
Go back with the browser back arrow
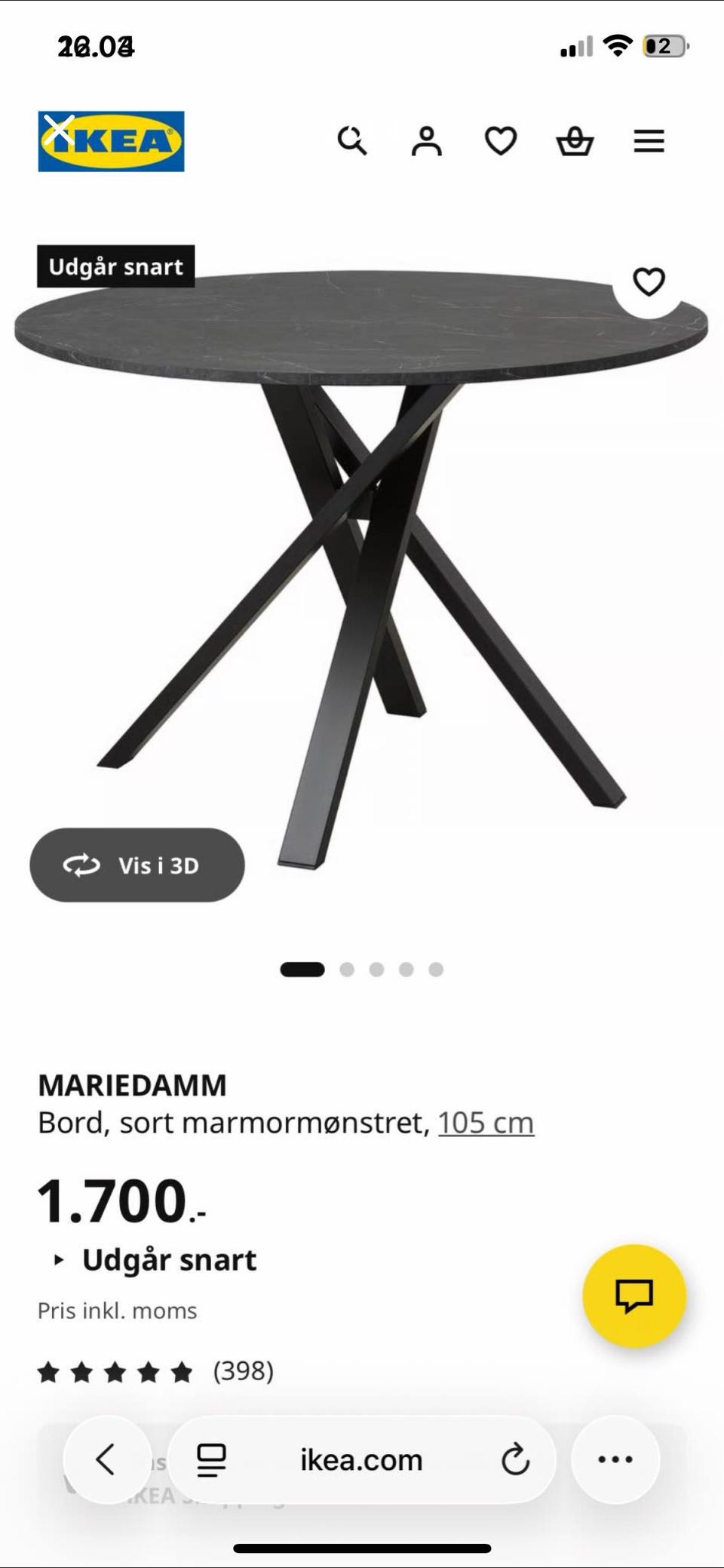pyautogui.click(x=107, y=1459)
